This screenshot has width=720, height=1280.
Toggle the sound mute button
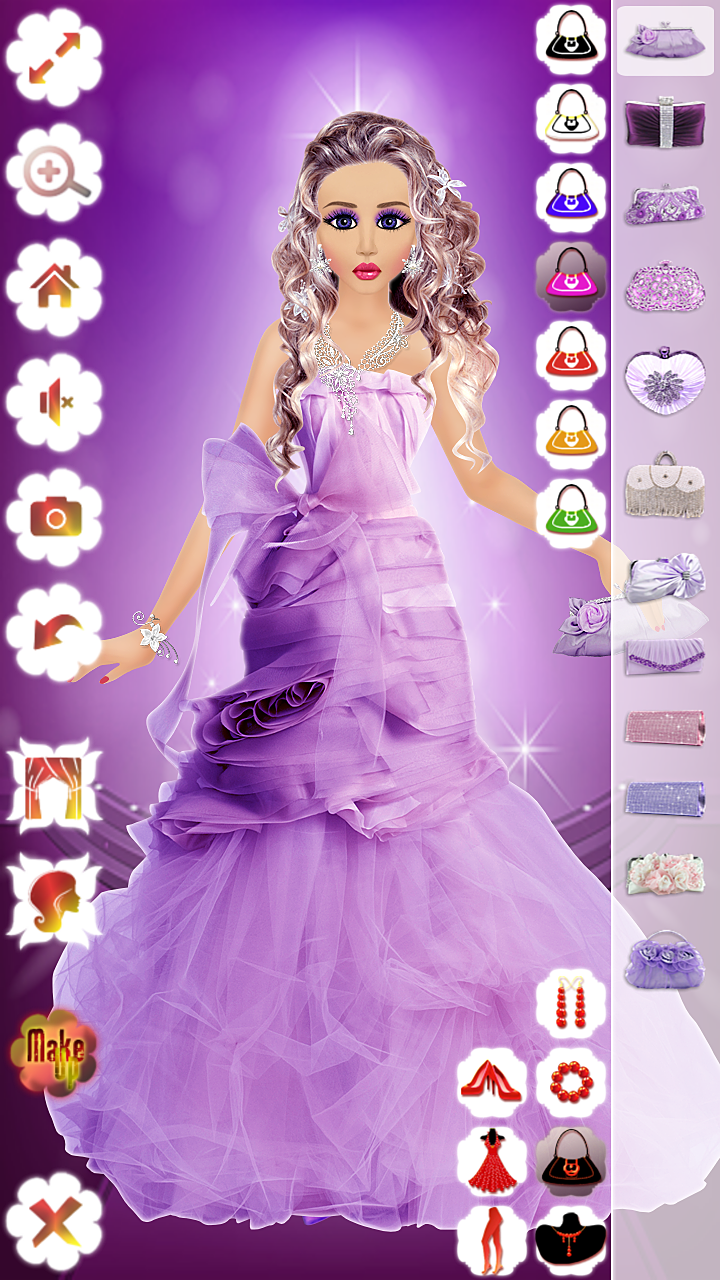coord(54,403)
